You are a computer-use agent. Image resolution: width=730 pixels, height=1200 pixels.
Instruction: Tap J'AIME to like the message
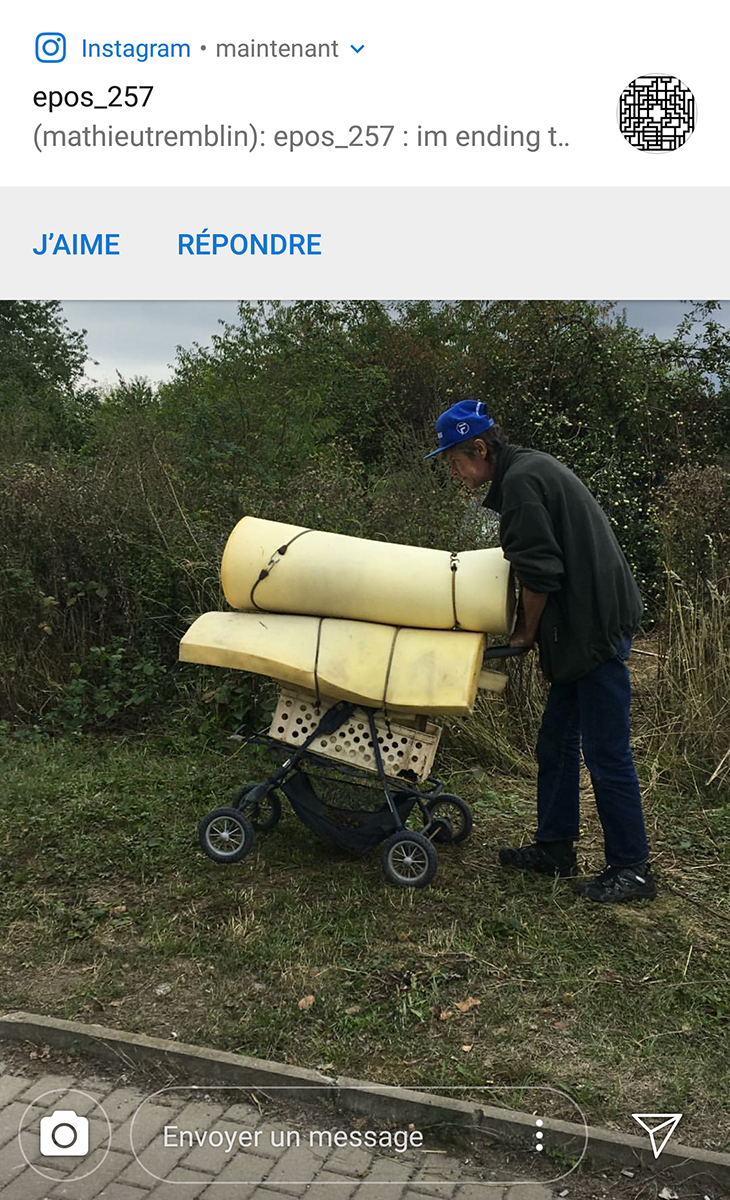pos(76,244)
